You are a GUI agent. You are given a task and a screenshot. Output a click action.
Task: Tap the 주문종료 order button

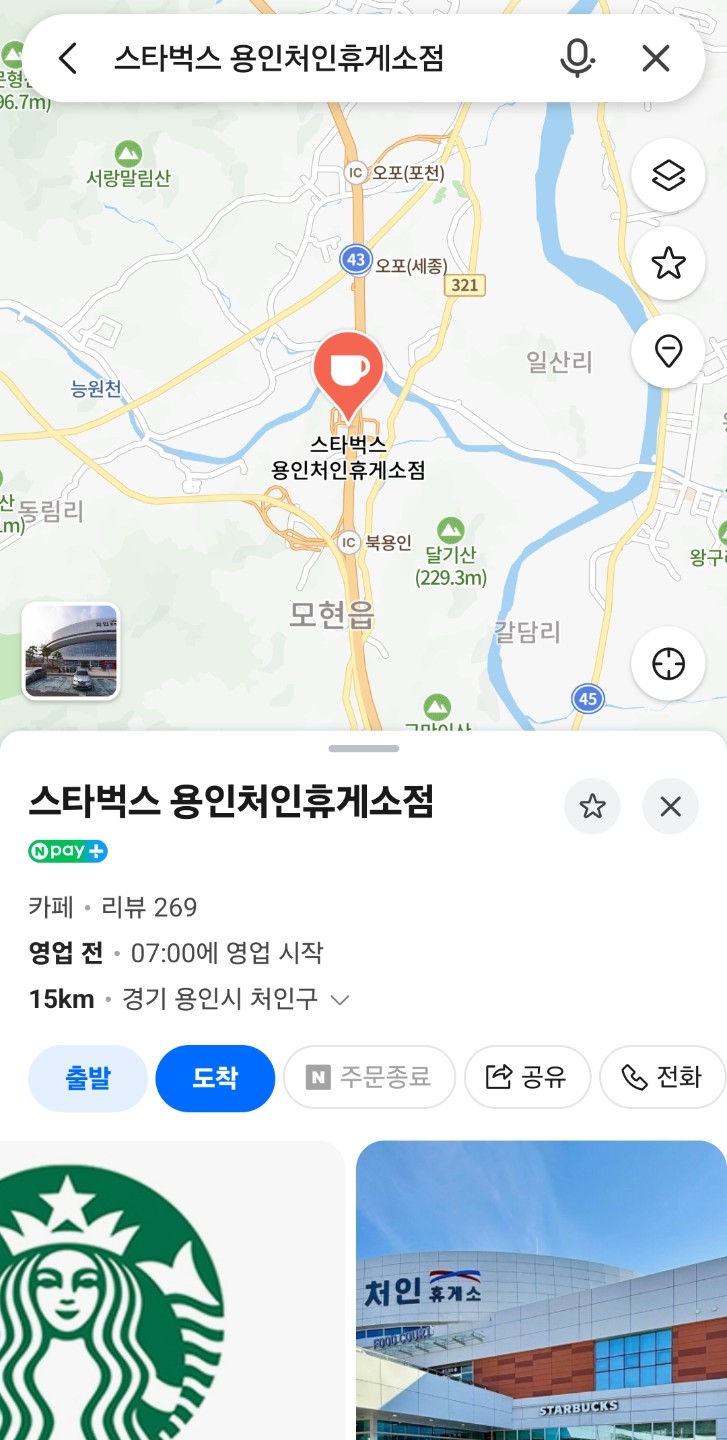coord(369,1078)
